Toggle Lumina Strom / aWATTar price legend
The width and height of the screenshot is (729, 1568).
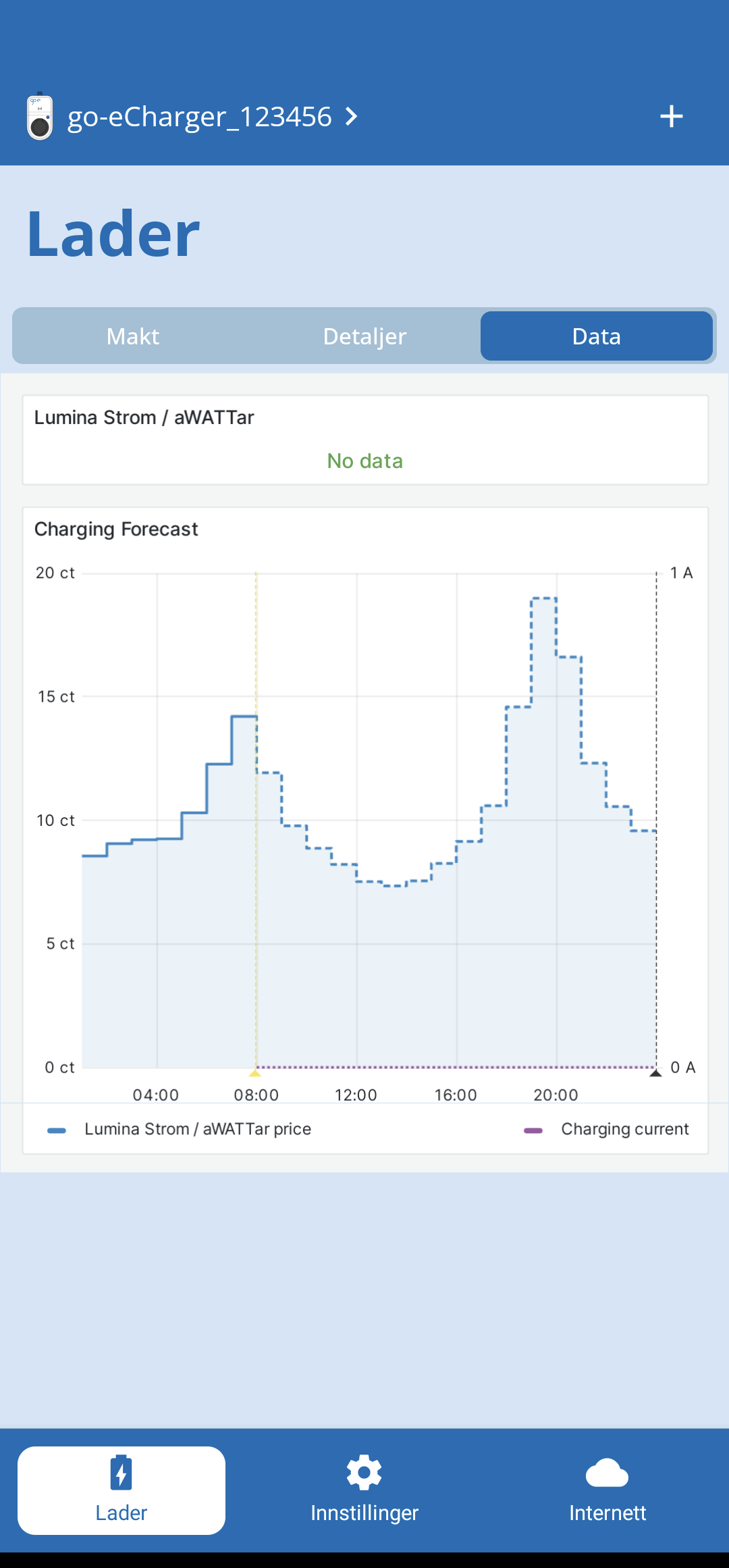(x=180, y=1129)
